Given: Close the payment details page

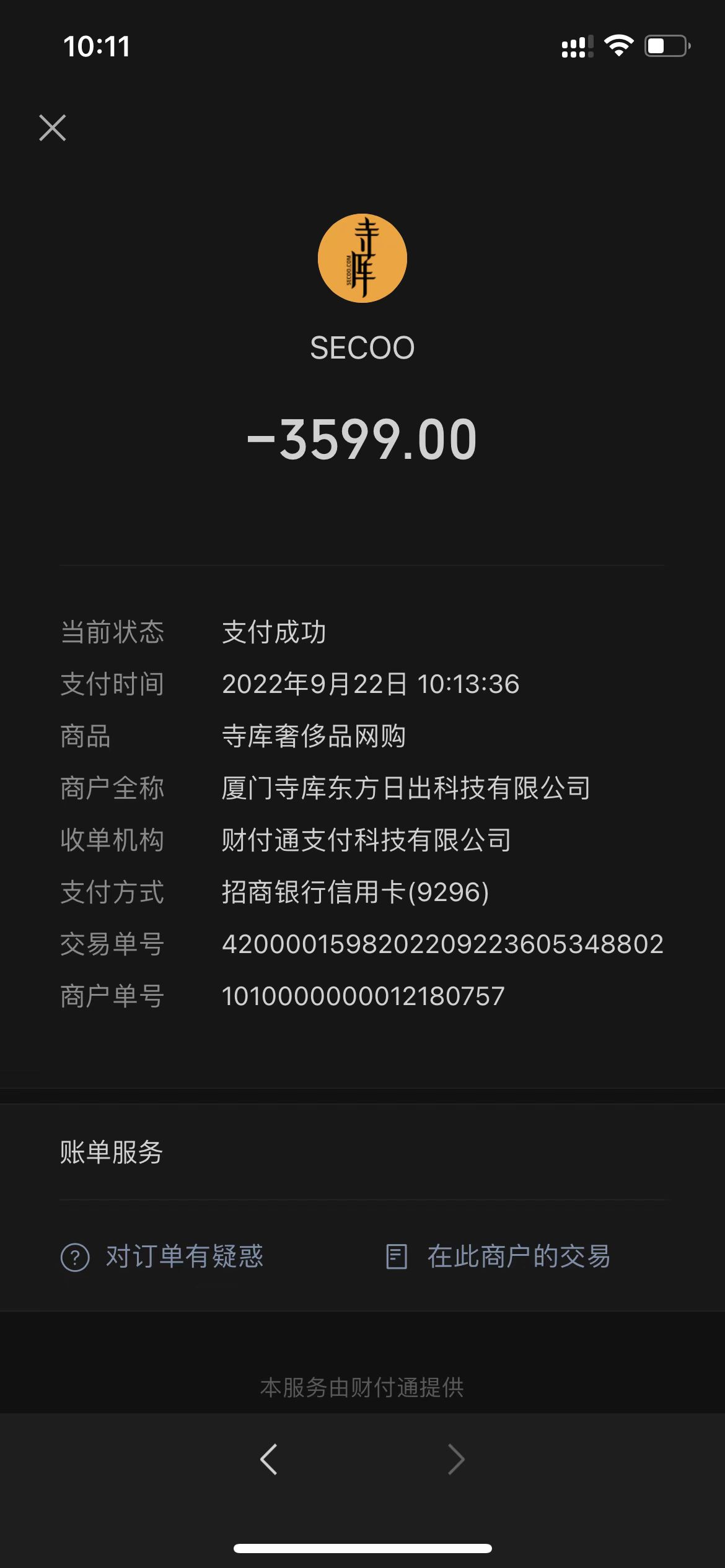Looking at the screenshot, I should point(53,128).
